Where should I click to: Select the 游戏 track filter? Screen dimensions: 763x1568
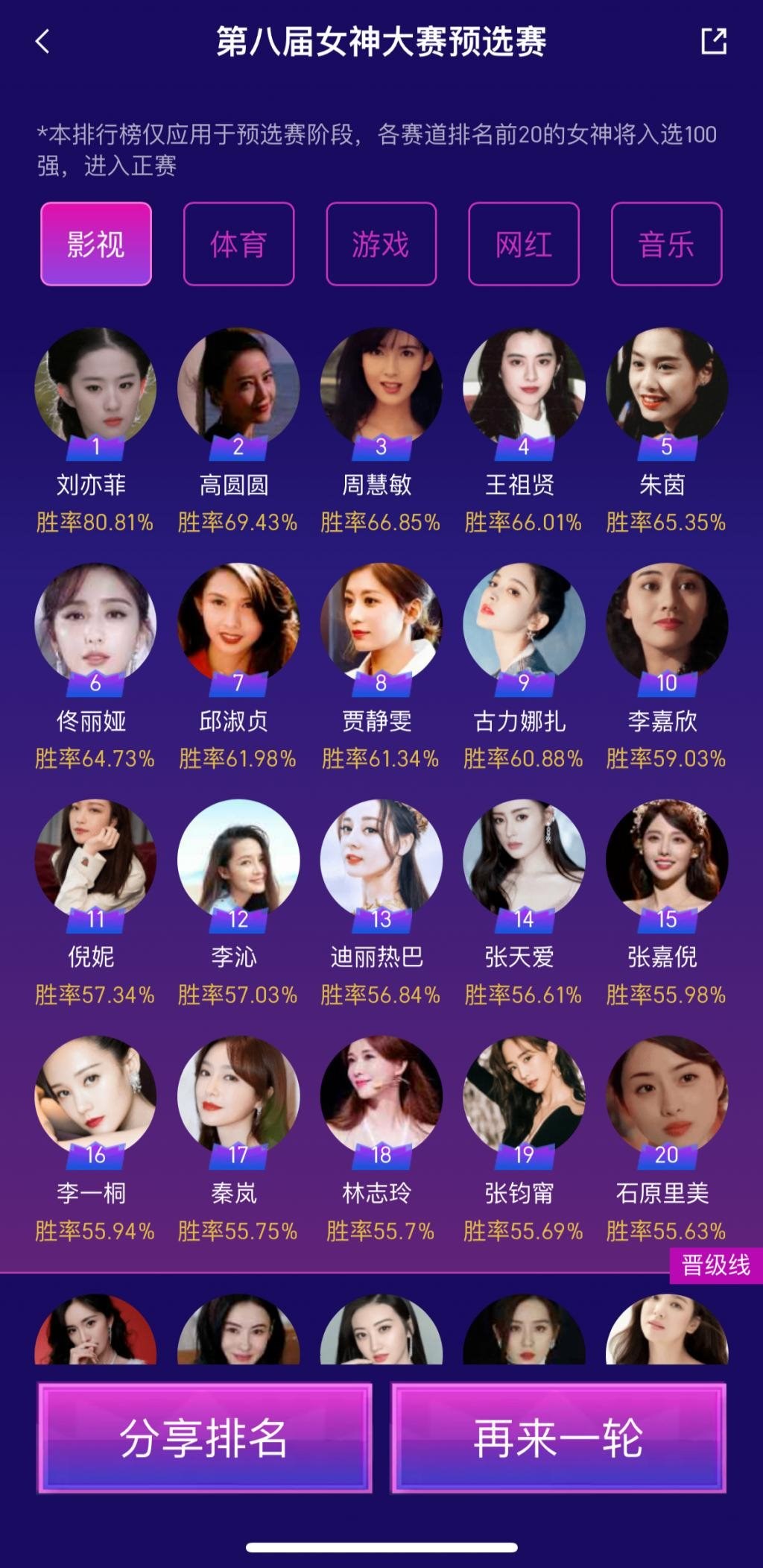381,244
